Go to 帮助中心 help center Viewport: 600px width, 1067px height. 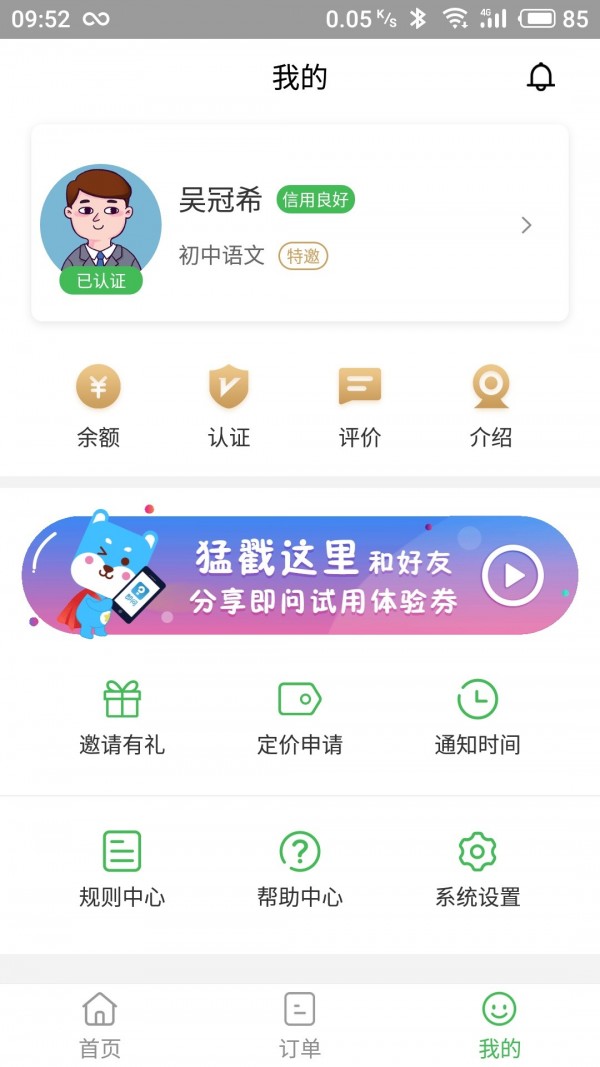pyautogui.click(x=299, y=868)
